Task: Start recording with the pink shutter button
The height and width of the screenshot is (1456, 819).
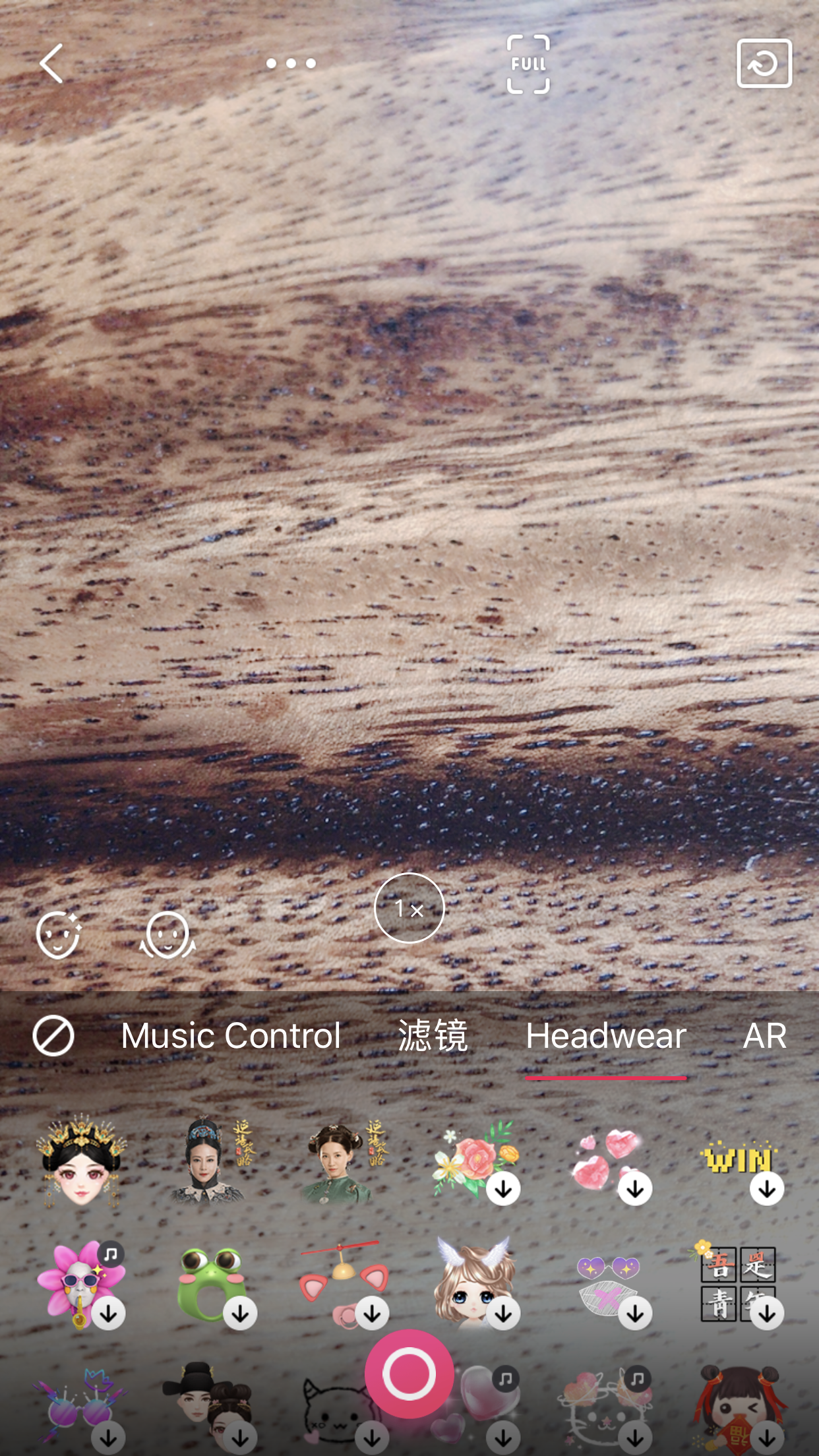Action: tap(409, 1374)
